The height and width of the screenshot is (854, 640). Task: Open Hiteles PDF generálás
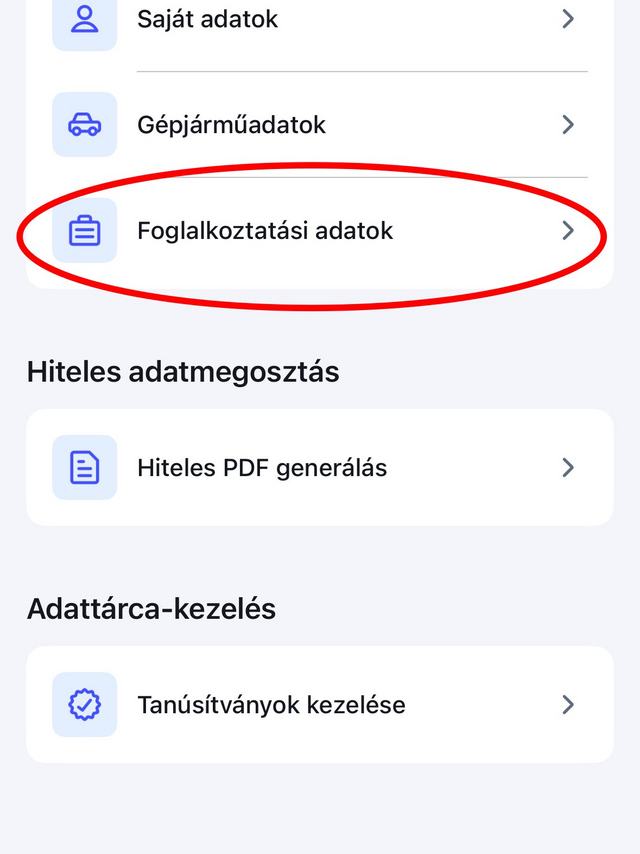click(320, 467)
